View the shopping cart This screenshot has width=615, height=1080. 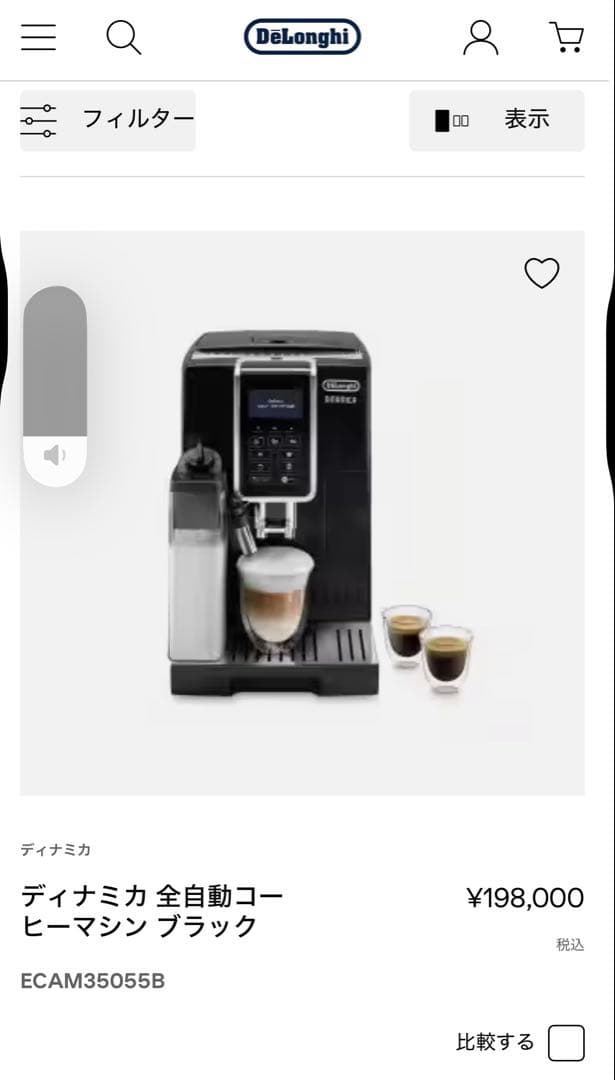pos(566,38)
